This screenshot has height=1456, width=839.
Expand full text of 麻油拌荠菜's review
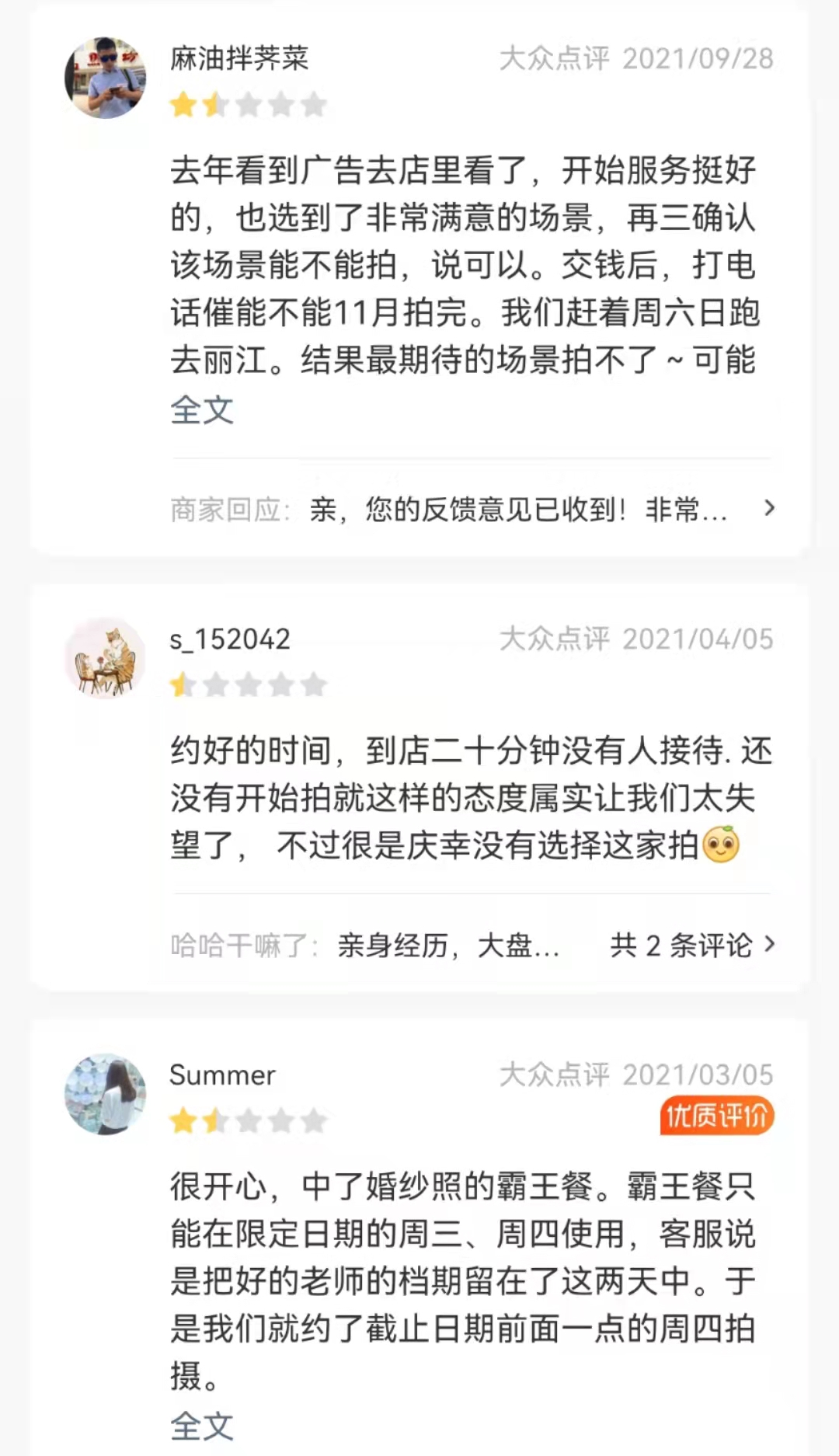202,409
